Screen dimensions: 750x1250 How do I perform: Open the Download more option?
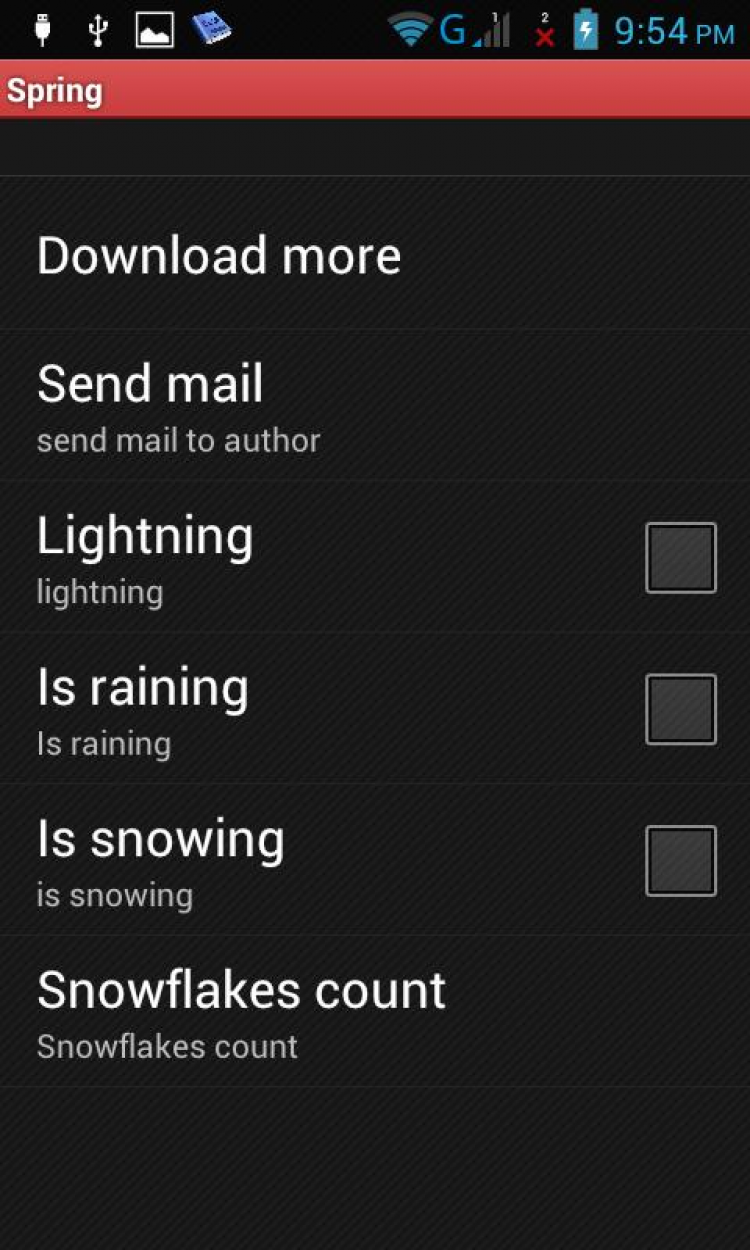coord(219,256)
